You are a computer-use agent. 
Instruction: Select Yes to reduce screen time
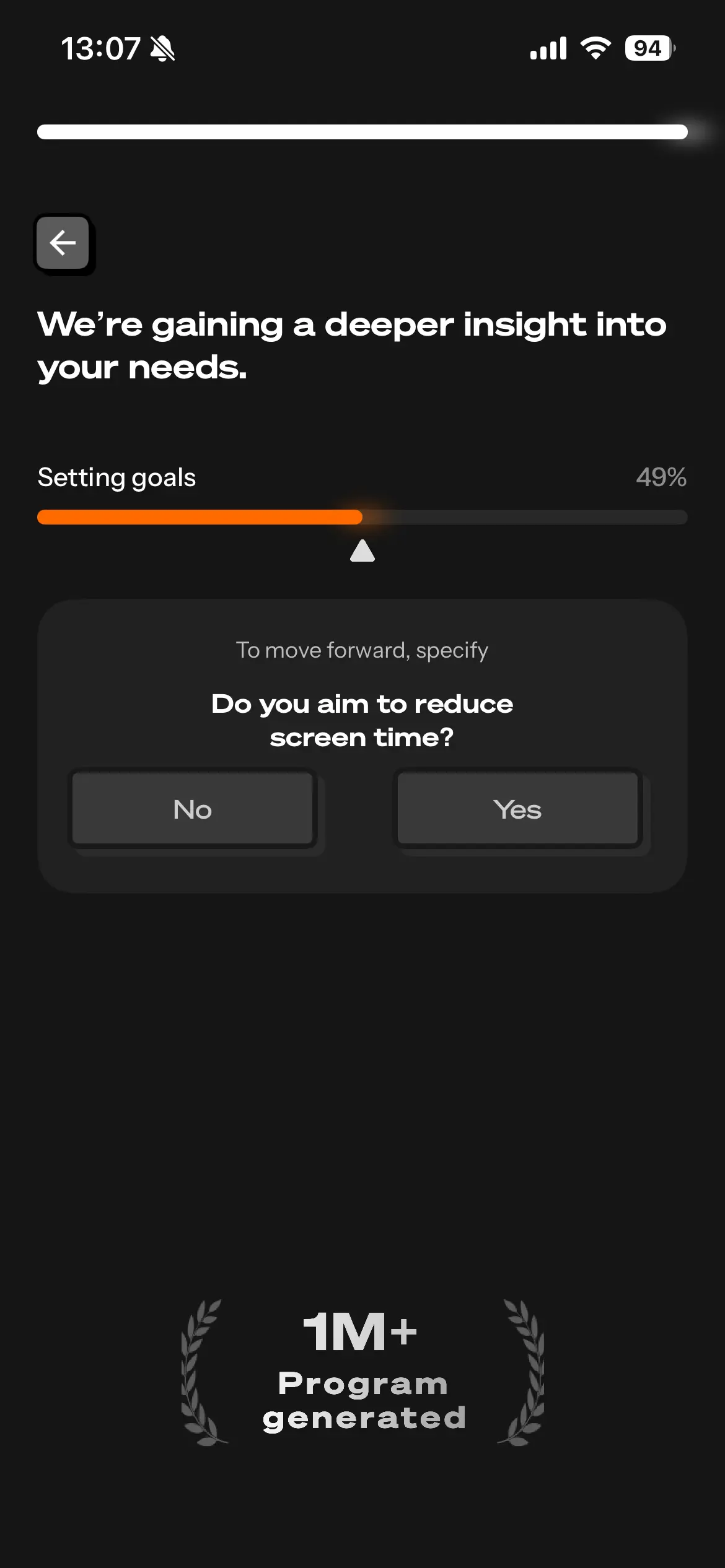pos(517,809)
